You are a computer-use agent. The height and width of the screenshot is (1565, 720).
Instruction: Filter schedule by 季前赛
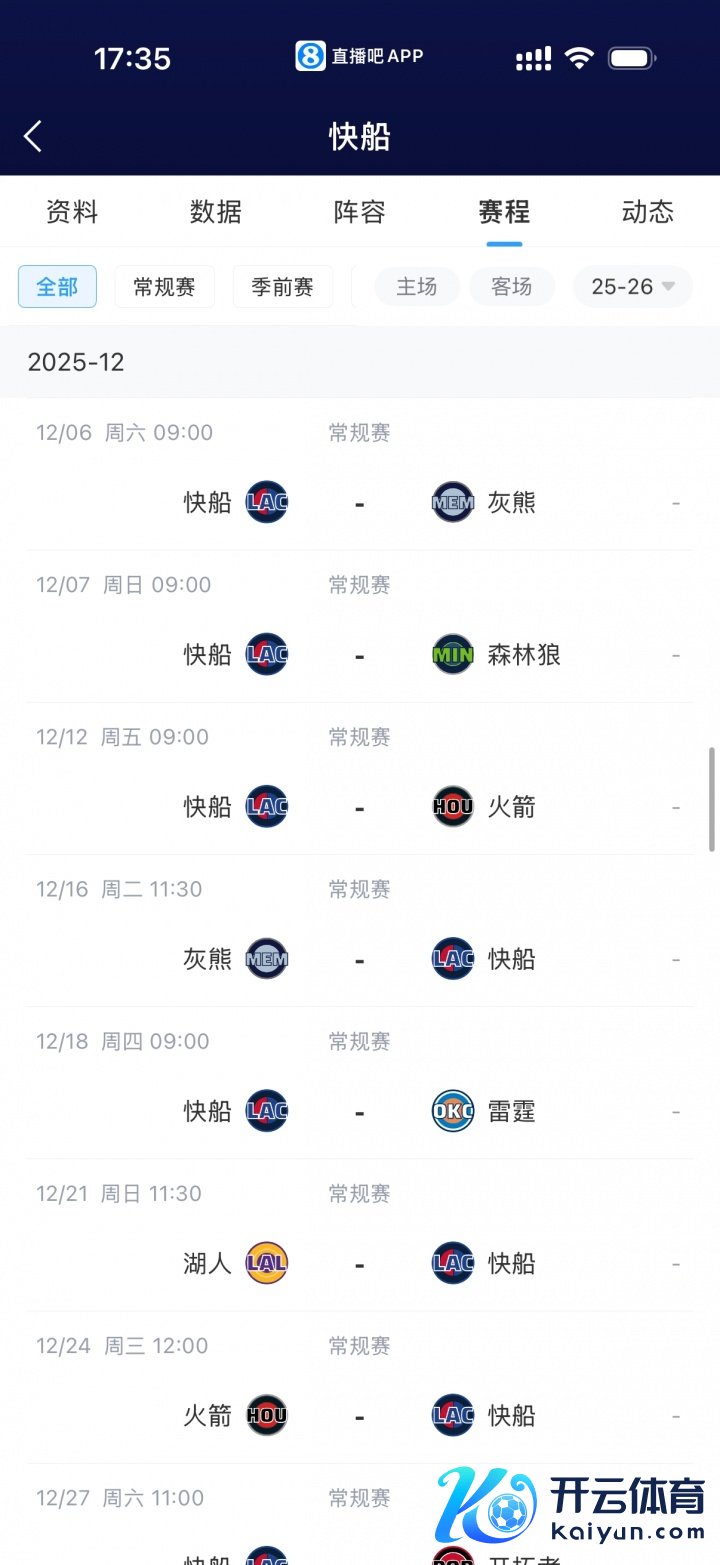tap(282, 287)
